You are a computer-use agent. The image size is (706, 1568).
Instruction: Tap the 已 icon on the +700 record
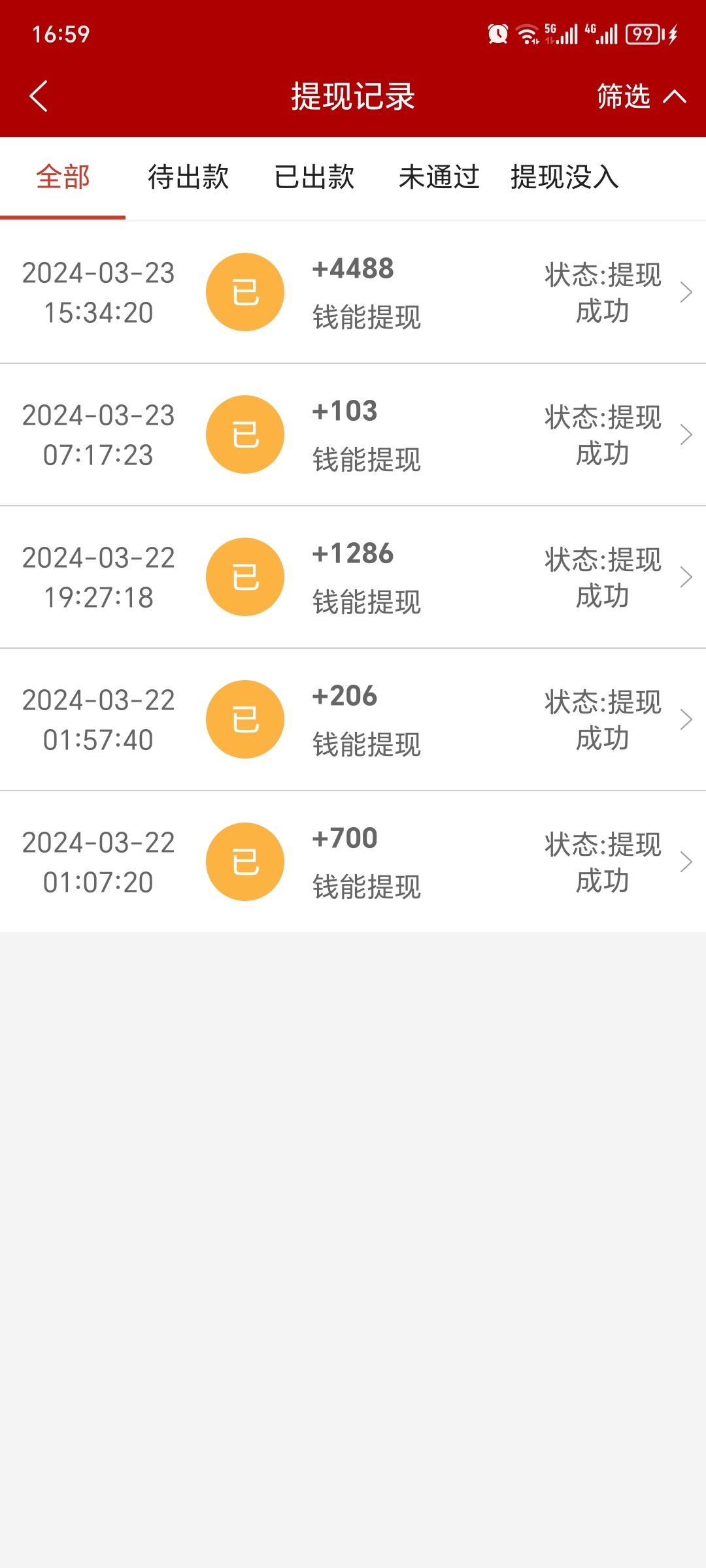(245, 862)
